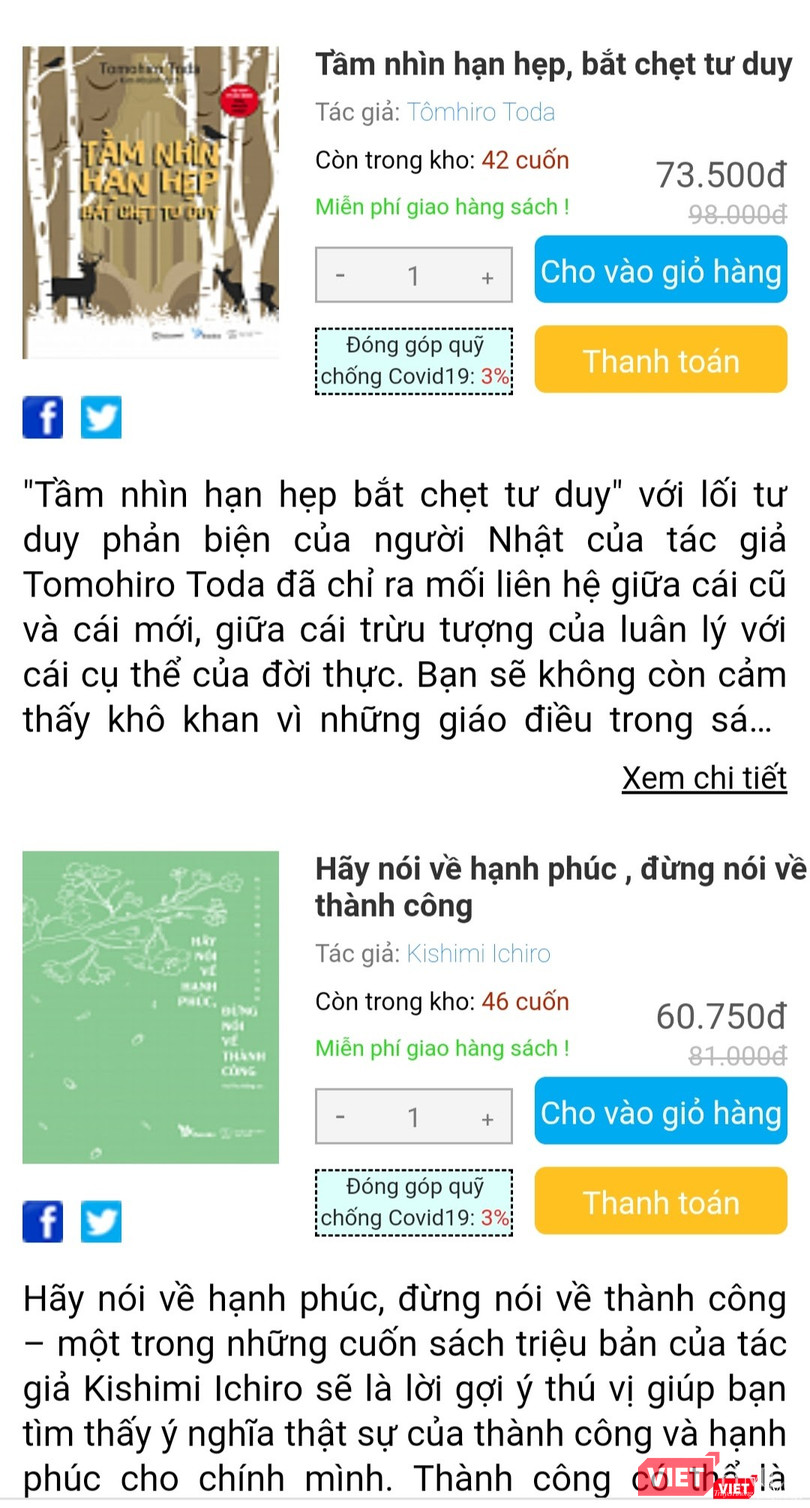Click the Covid19 donation 3% box
The width and height of the screenshot is (810, 1508).
[414, 358]
